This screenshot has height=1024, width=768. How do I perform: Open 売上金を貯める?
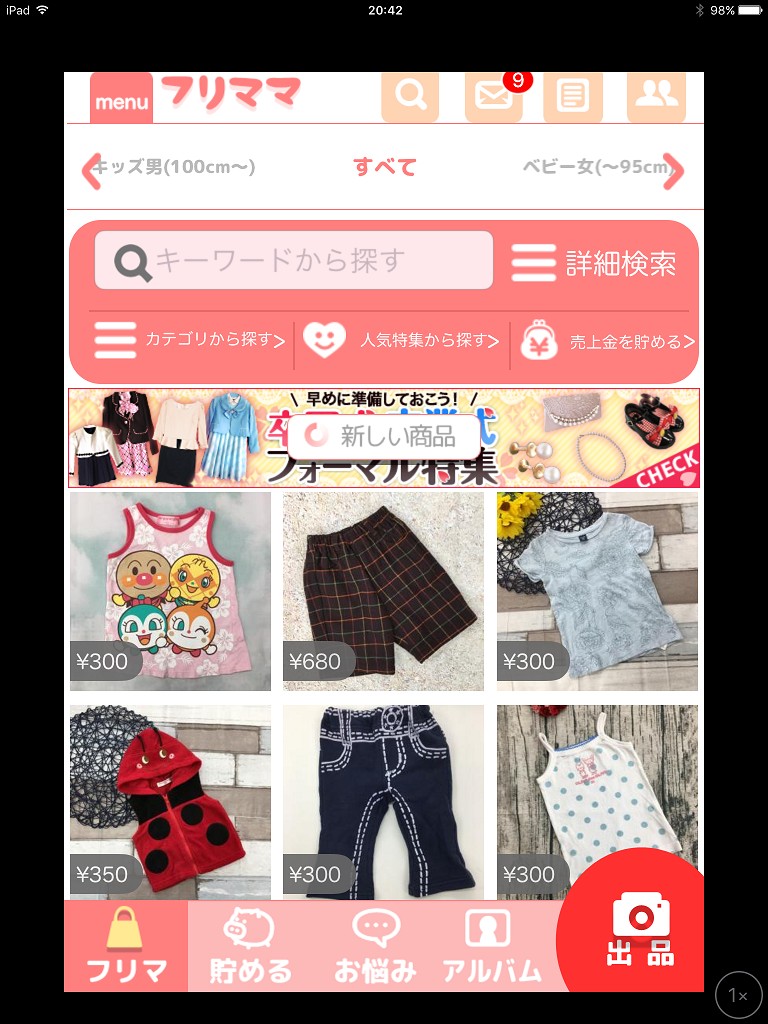[608, 340]
